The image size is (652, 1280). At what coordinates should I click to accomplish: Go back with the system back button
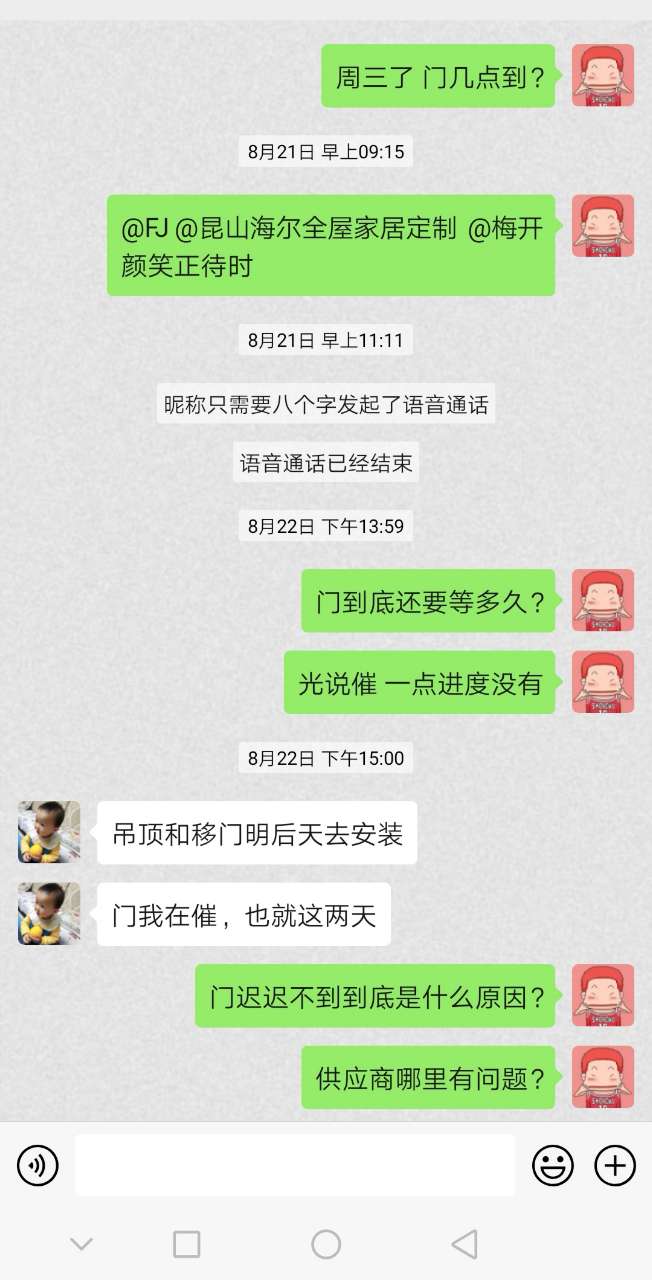tap(464, 1244)
